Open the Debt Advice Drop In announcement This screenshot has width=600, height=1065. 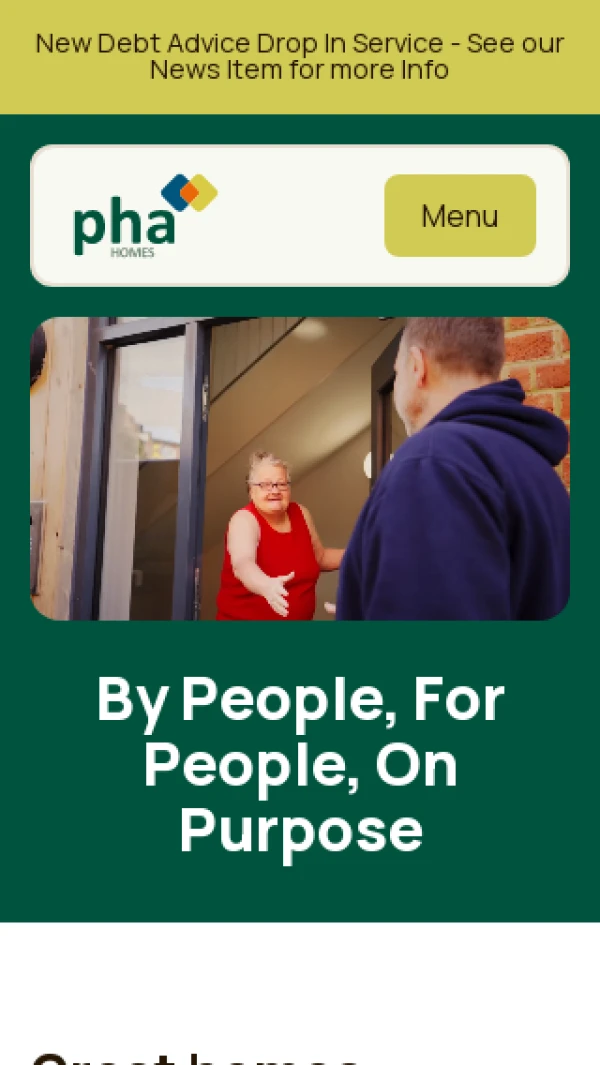[300, 57]
